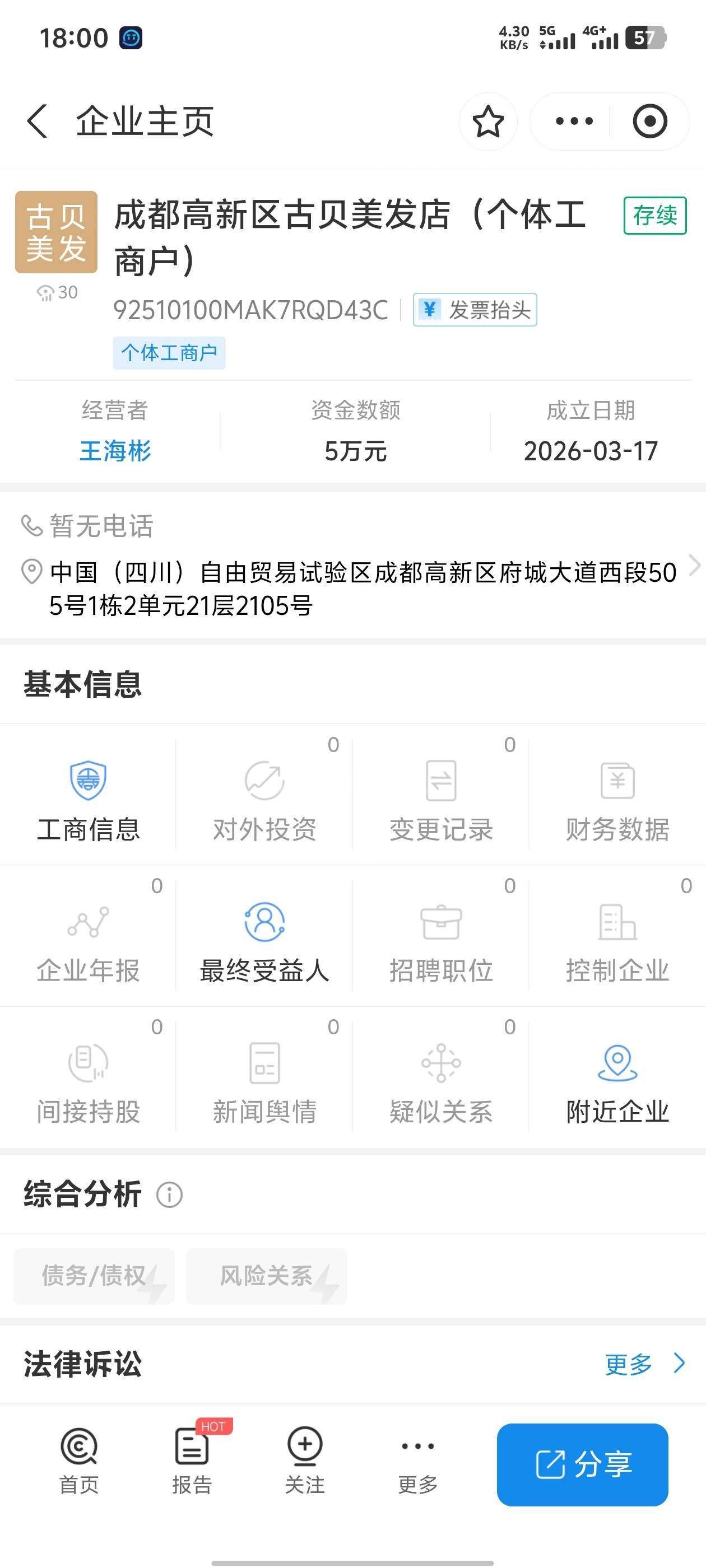Select the 风险关系 chip
The width and height of the screenshot is (706, 1568).
click(x=266, y=1276)
